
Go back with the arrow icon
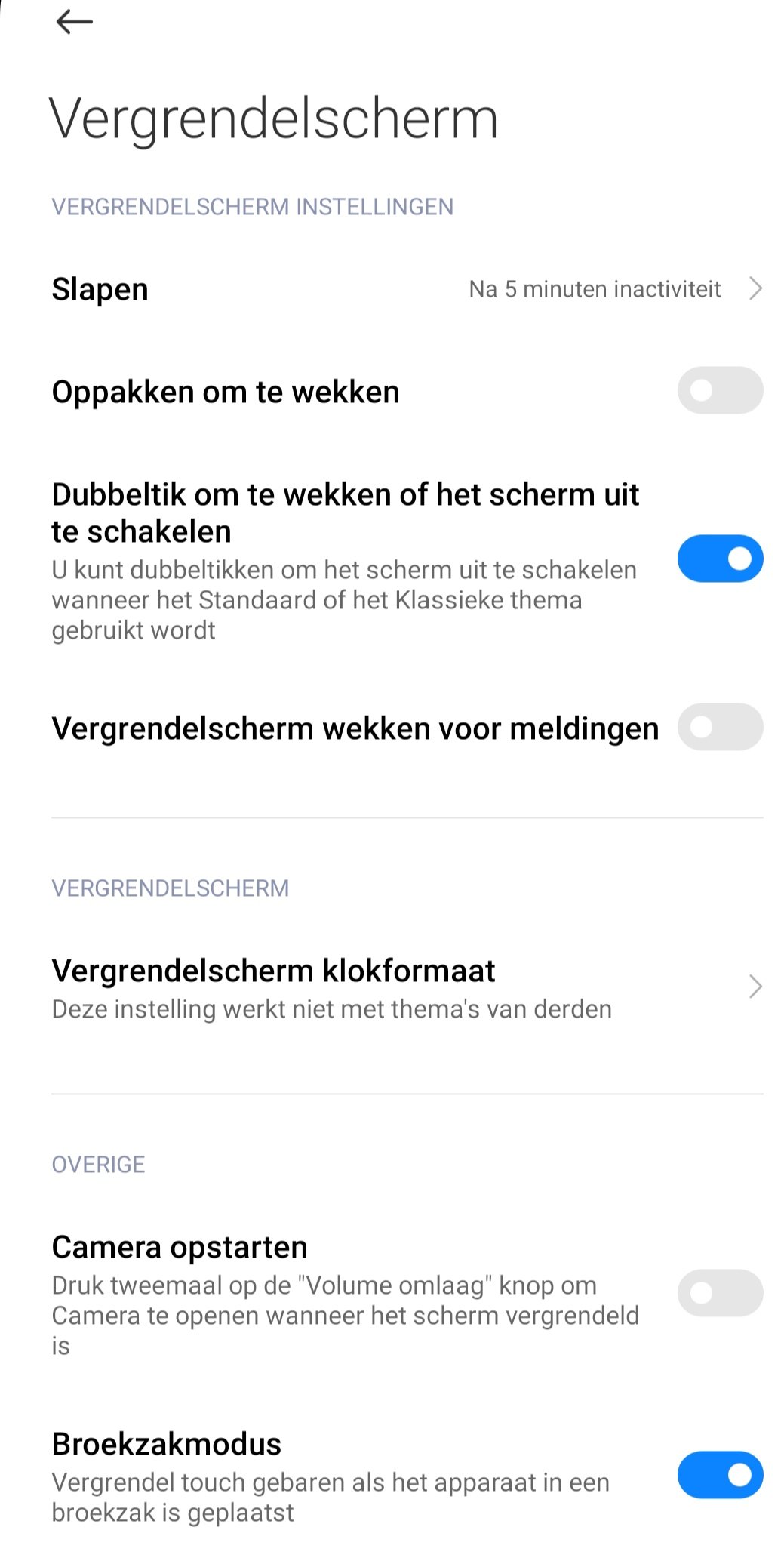74,22
